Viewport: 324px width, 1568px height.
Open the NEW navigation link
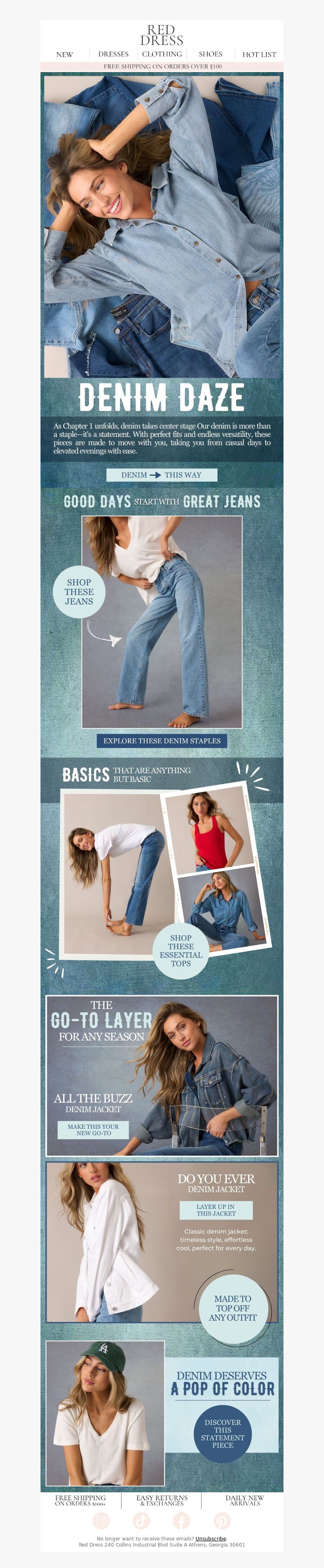64,54
